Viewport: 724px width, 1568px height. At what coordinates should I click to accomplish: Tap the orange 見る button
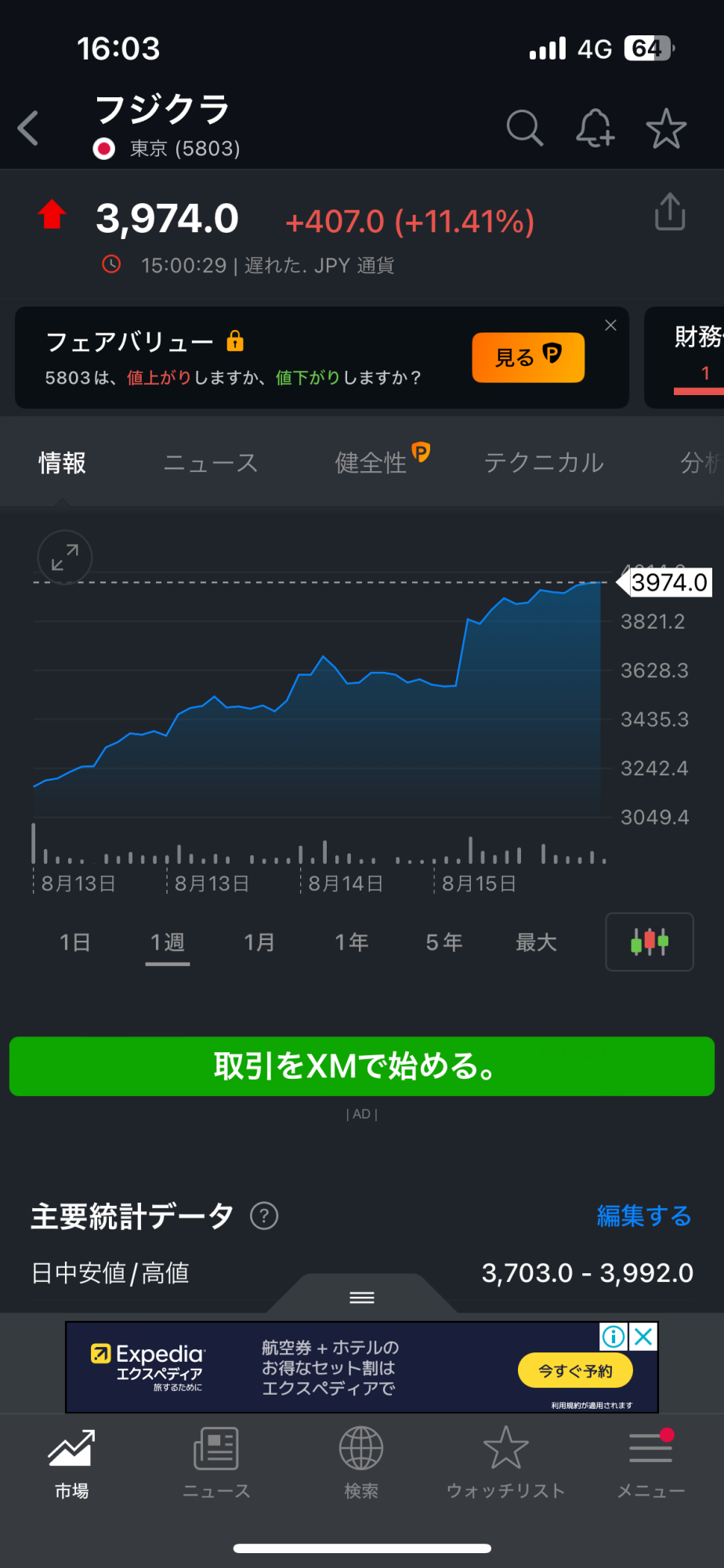pos(528,358)
